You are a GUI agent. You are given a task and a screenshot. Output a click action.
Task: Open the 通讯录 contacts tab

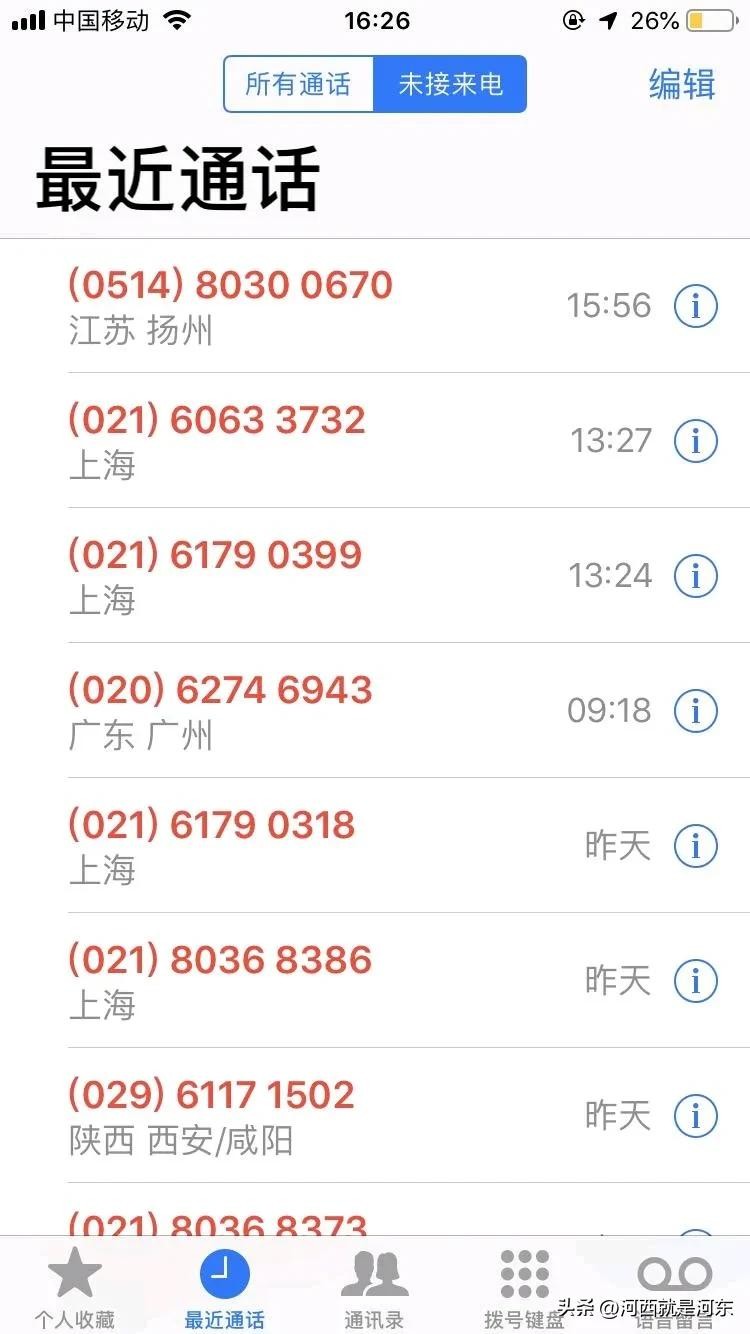coord(374,1288)
